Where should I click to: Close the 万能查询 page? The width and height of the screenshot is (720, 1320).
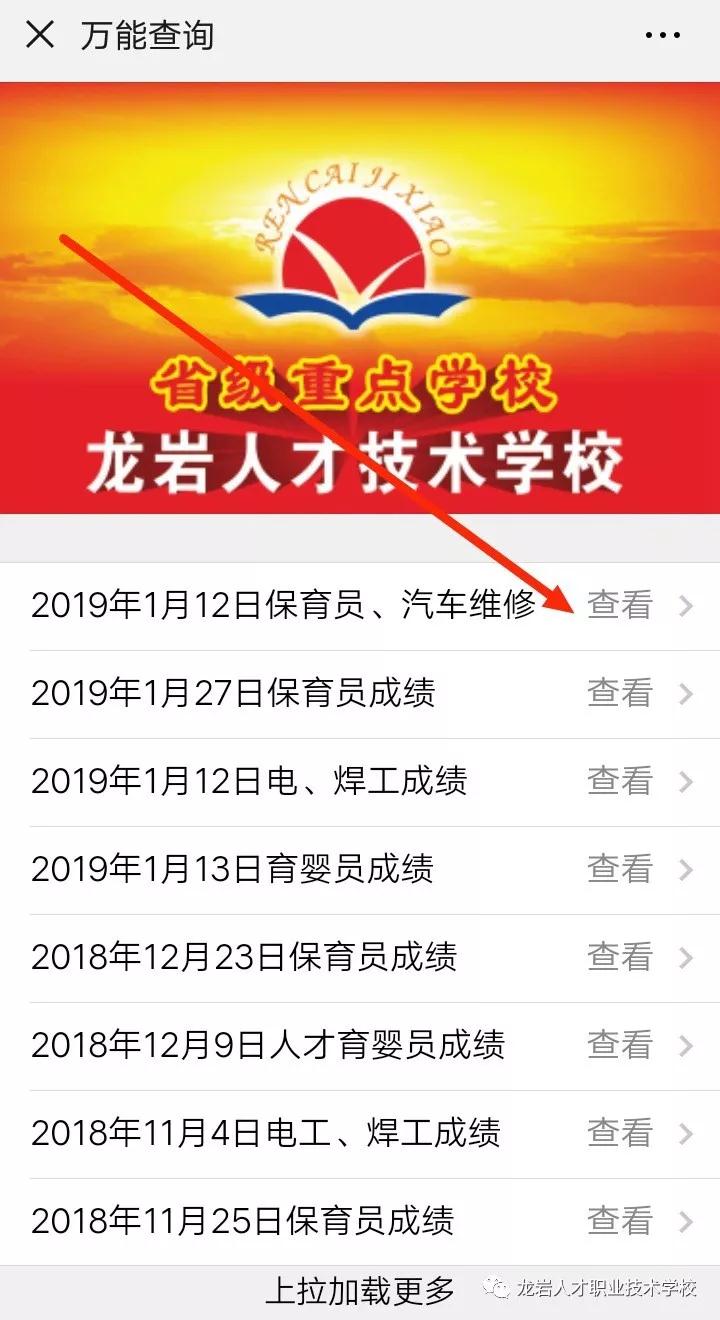pos(40,36)
